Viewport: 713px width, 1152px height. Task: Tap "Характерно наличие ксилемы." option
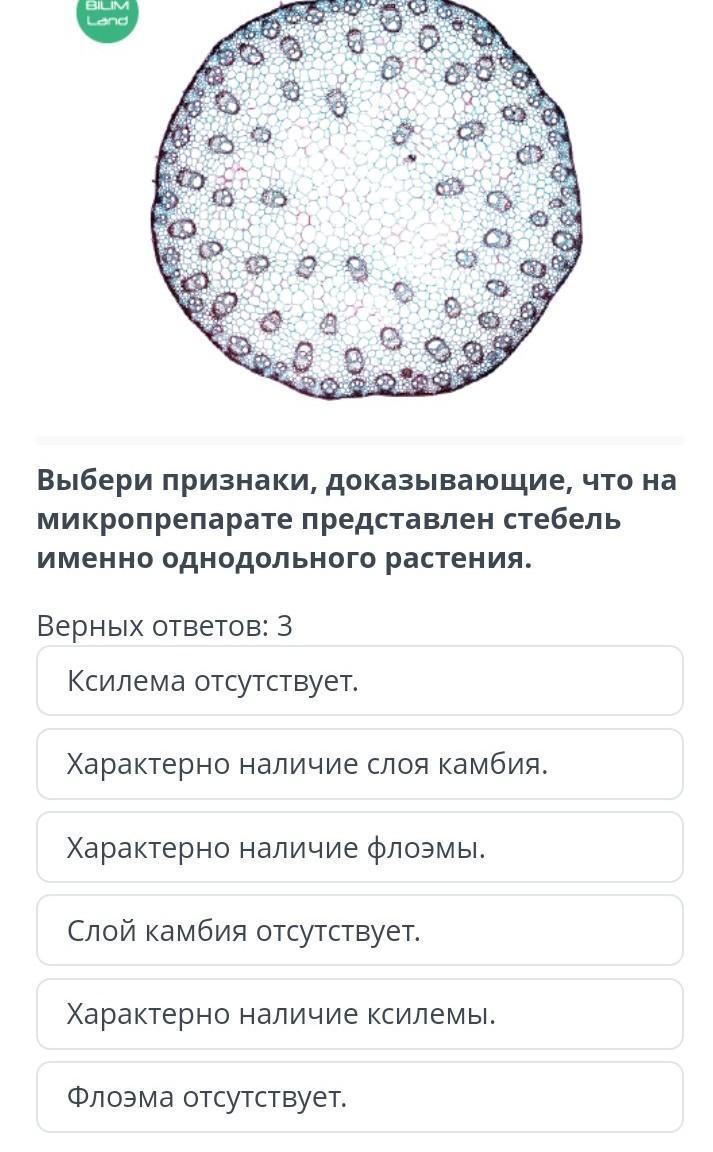tap(359, 1014)
